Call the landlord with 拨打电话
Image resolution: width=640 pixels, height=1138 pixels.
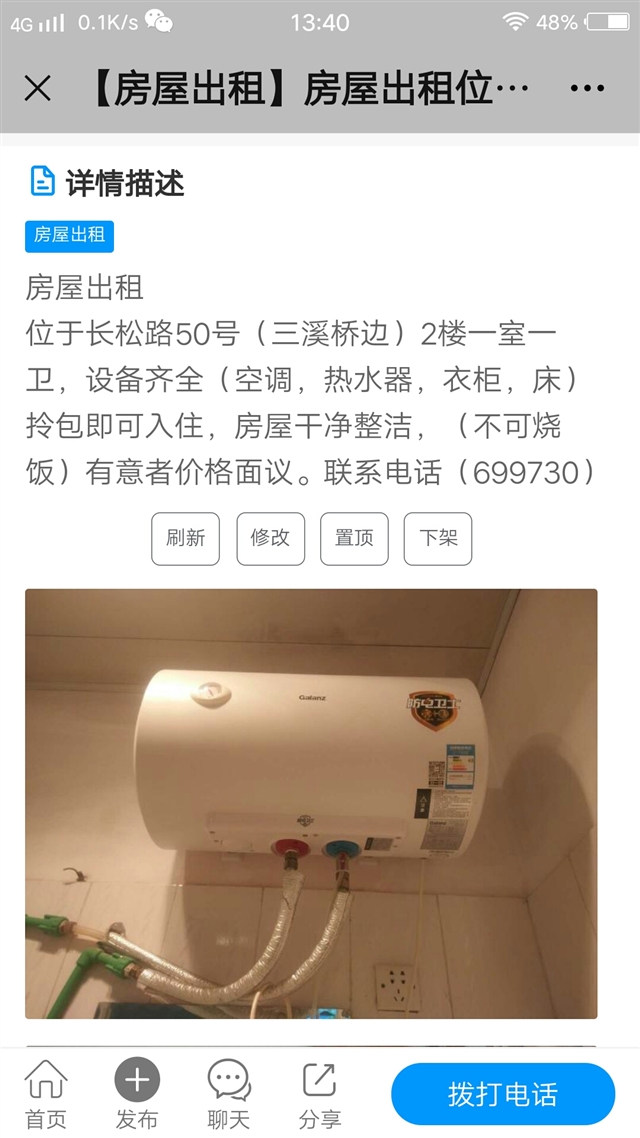(503, 1094)
